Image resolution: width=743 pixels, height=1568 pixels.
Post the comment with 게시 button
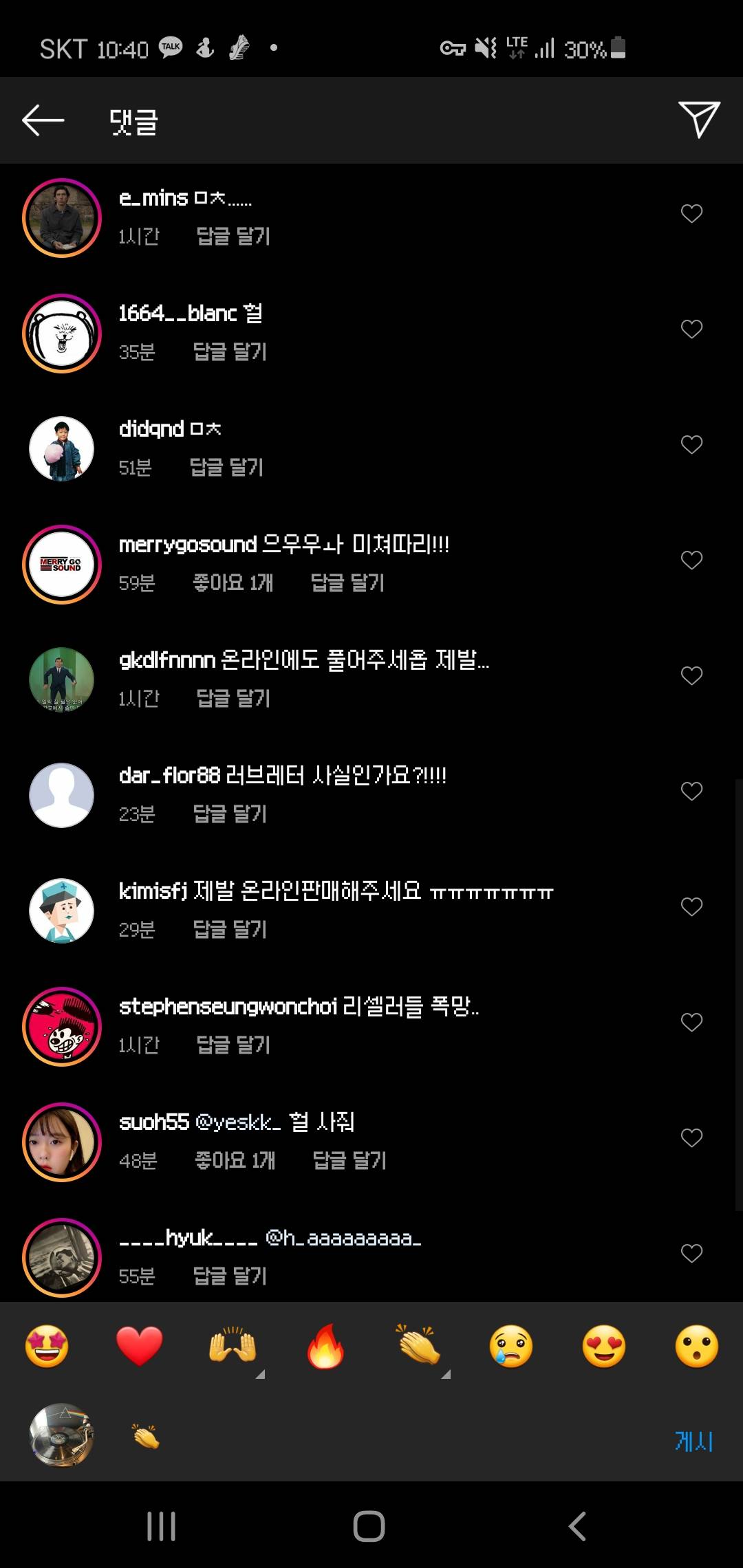[693, 1441]
